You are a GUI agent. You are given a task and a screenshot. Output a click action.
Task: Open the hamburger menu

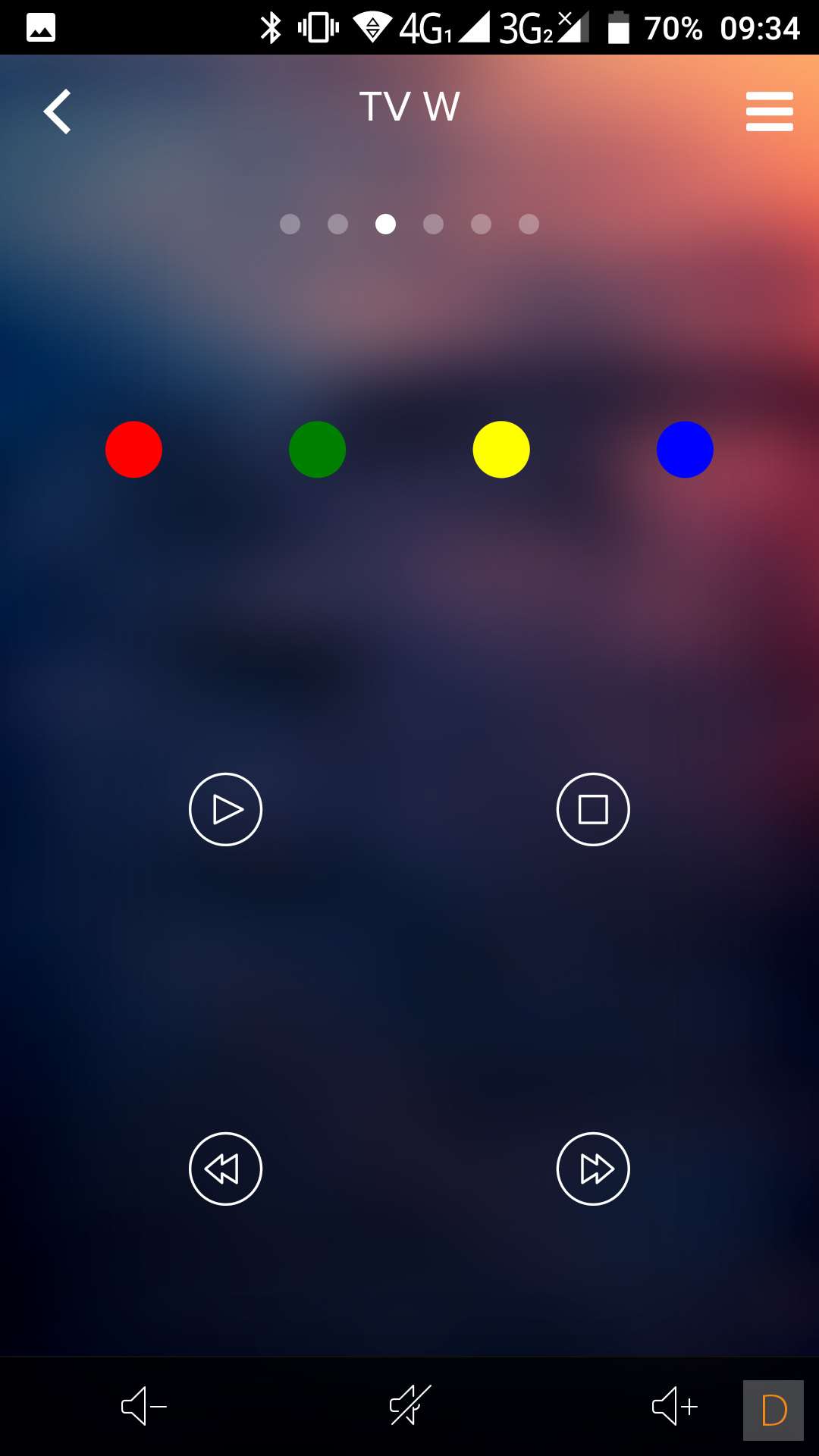(x=769, y=111)
